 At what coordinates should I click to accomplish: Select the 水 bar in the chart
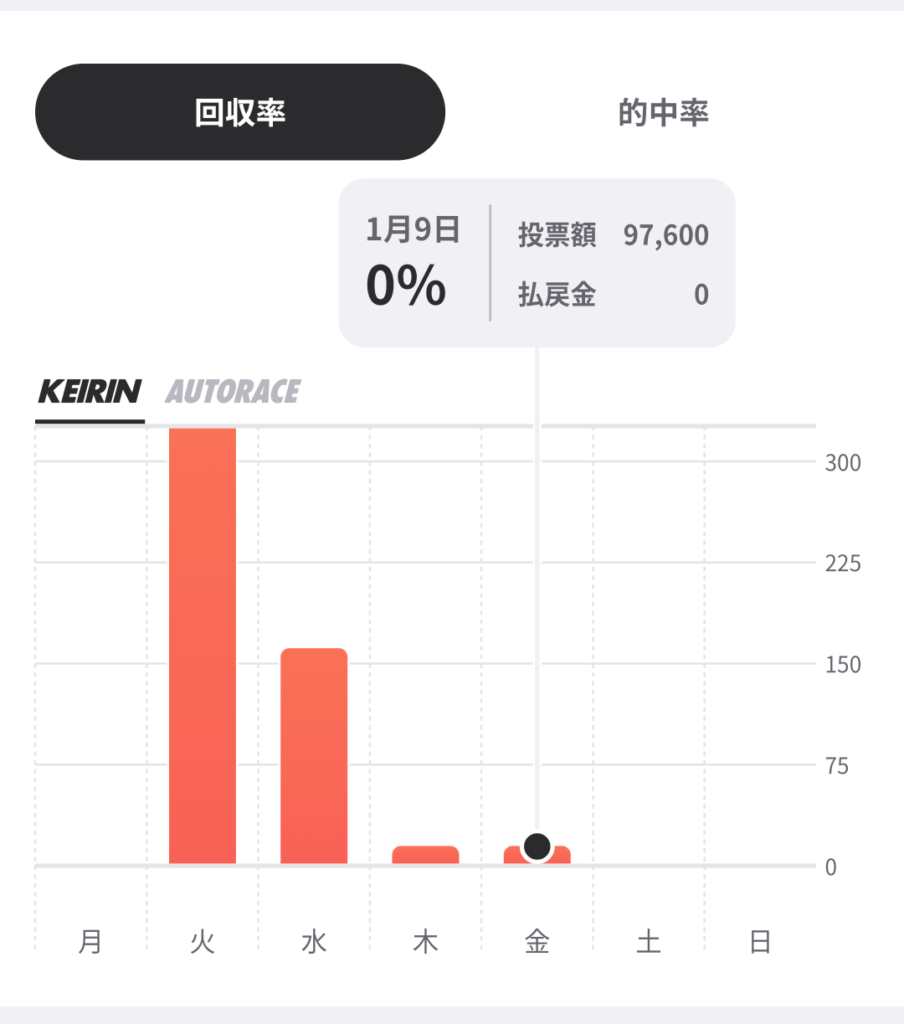point(314,755)
